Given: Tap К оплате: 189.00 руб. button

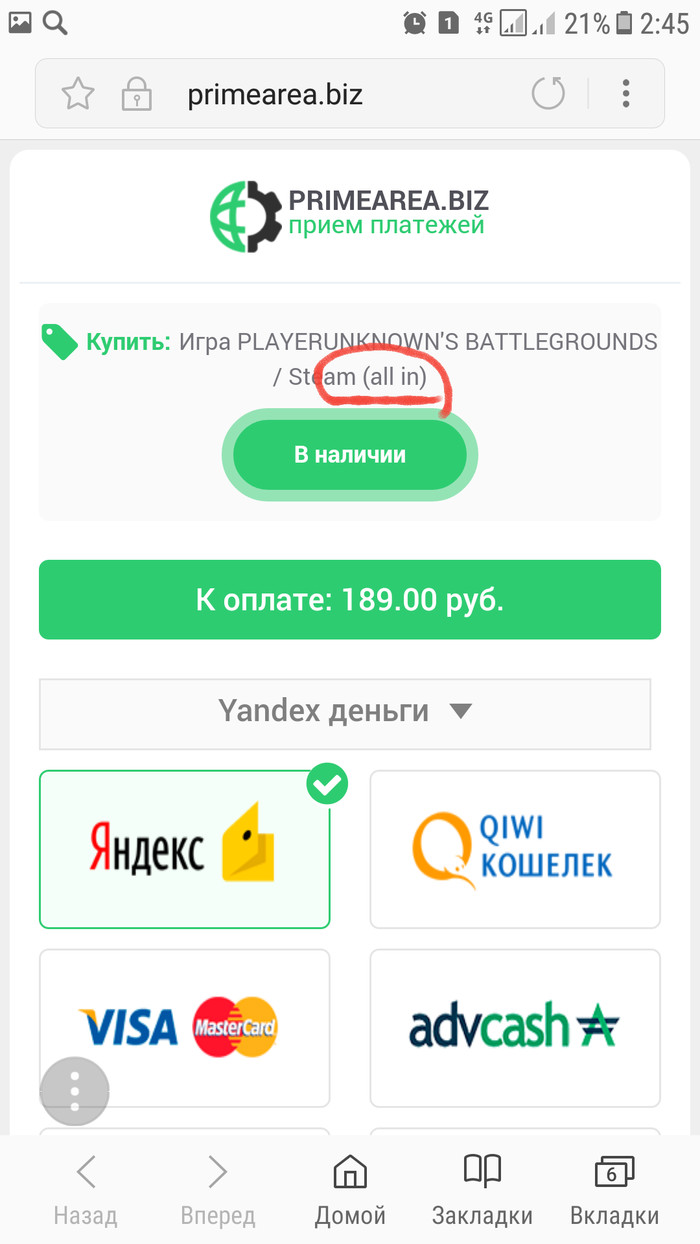Looking at the screenshot, I should (350, 600).
